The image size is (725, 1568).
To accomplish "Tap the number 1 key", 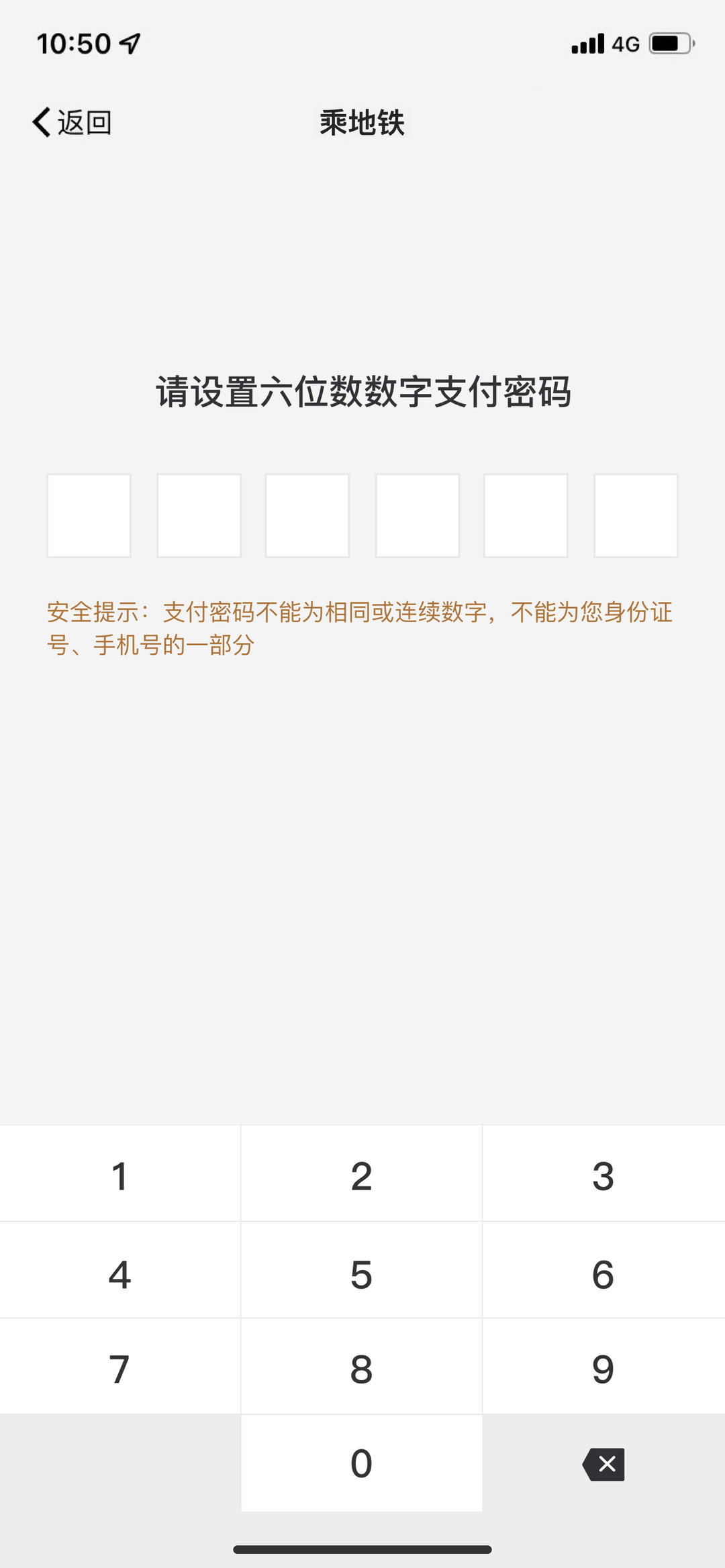I will [121, 1174].
